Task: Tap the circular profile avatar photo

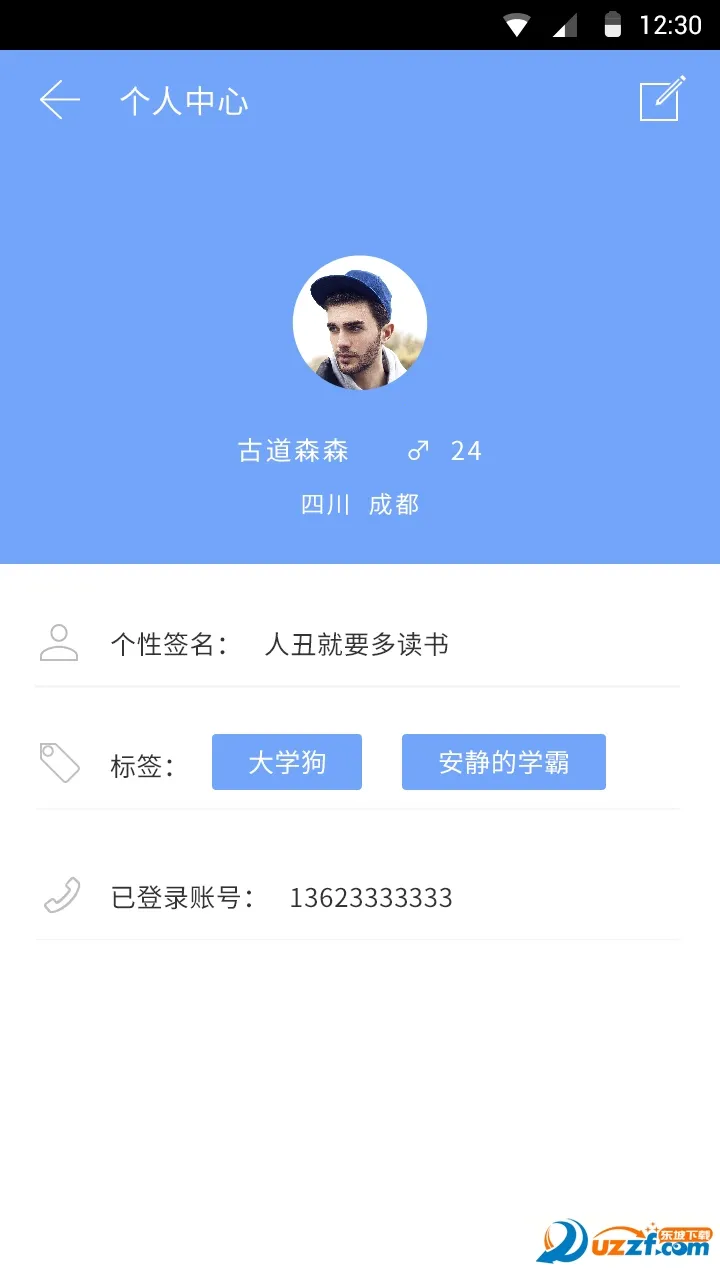Action: pos(360,323)
